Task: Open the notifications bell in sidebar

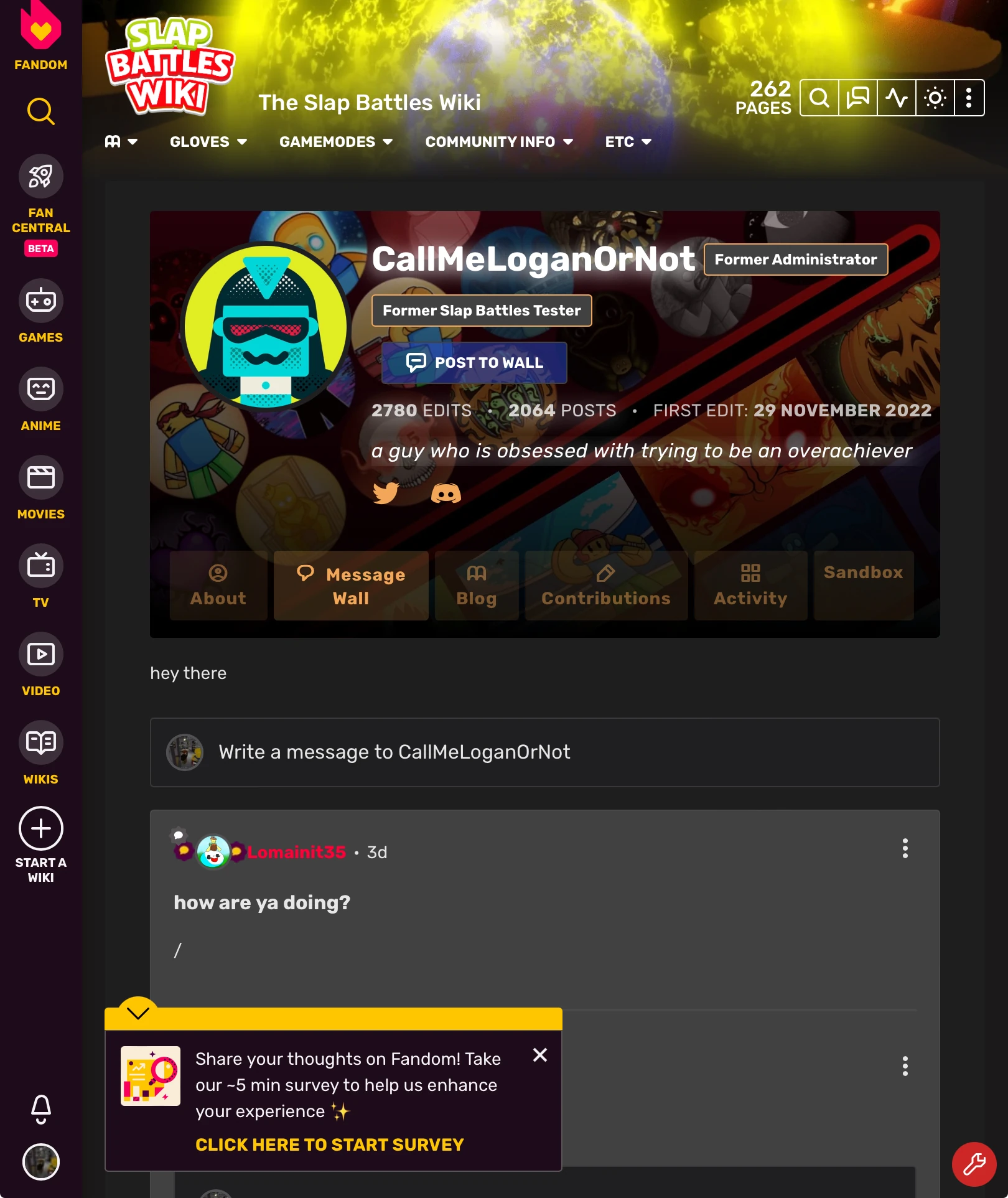Action: pos(41,1108)
